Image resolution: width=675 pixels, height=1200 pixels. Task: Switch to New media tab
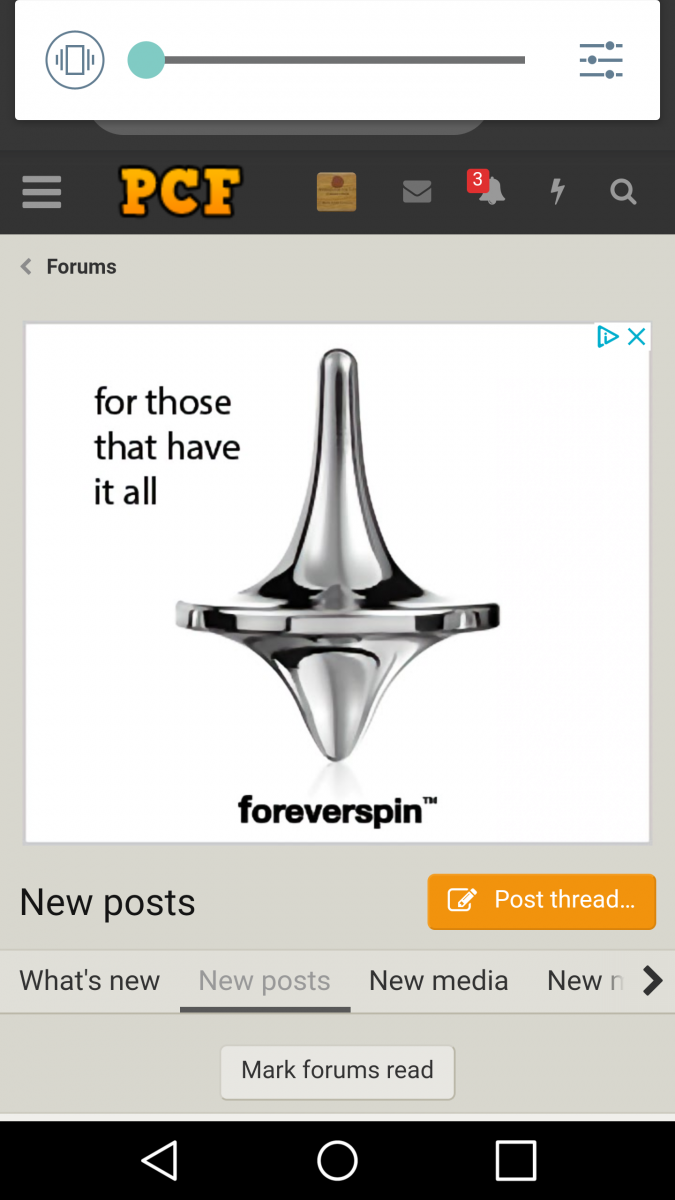438,981
